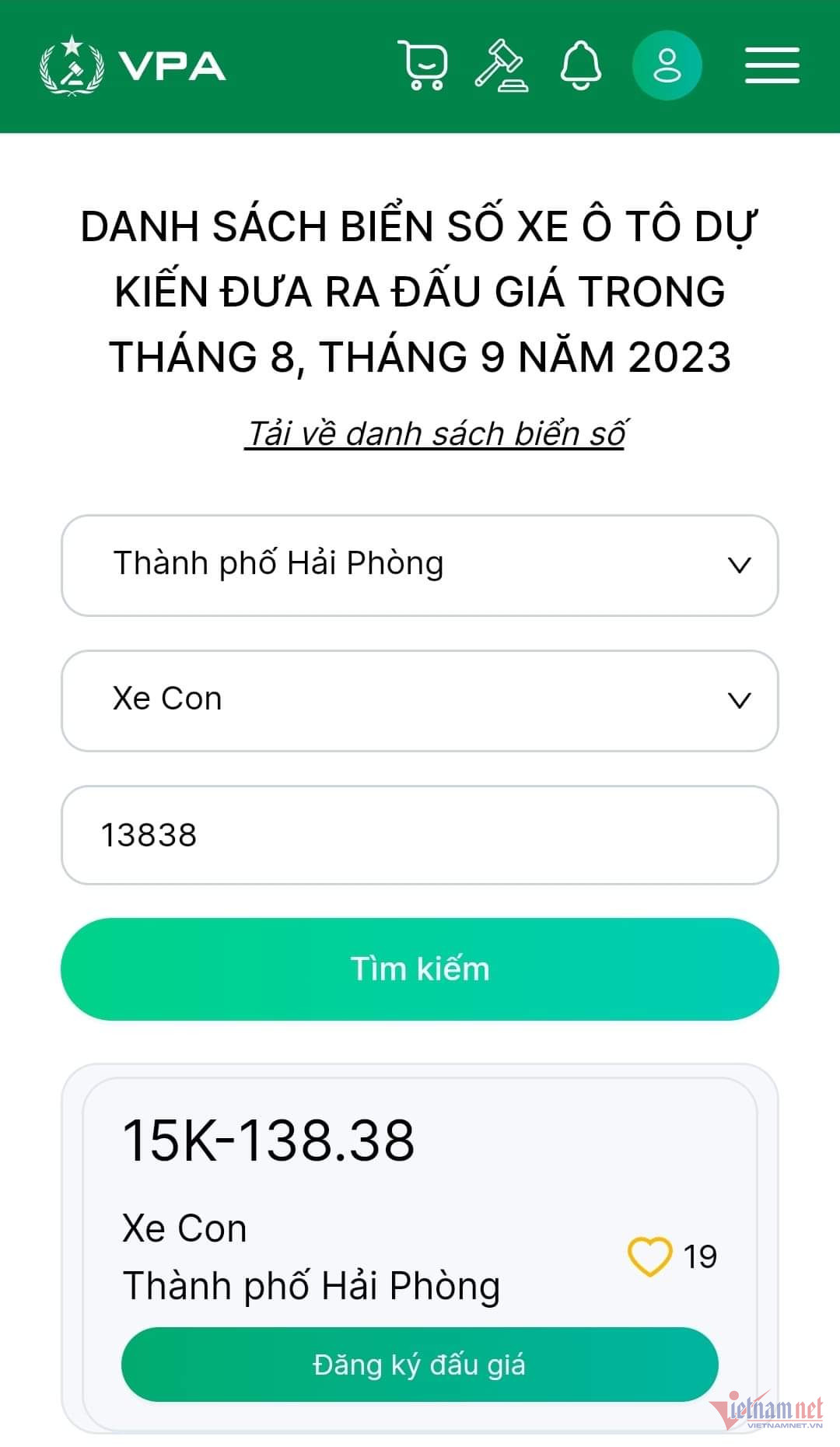Expand the 'Thành phố Hải Phòng' dropdown
Viewport: 840px width, 1447px height.
(x=420, y=565)
